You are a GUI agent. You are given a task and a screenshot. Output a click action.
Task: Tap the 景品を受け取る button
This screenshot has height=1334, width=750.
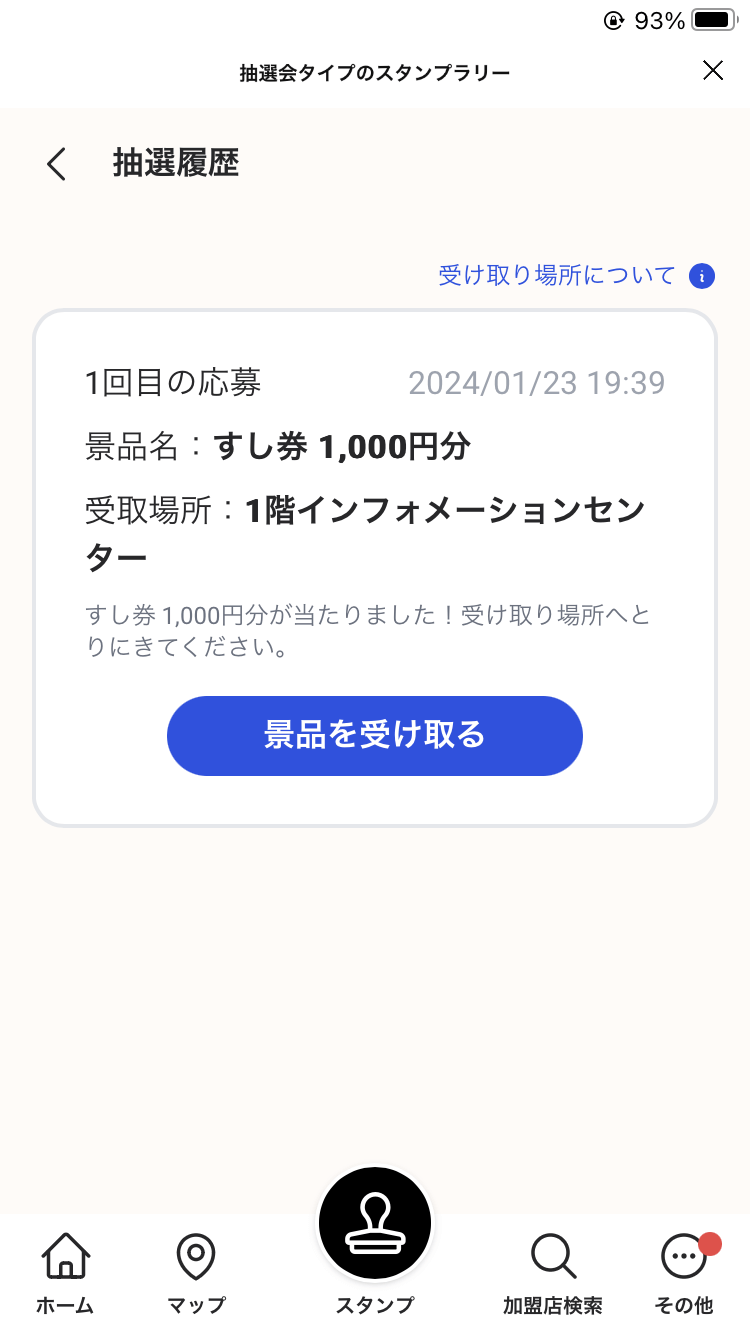[x=374, y=736]
